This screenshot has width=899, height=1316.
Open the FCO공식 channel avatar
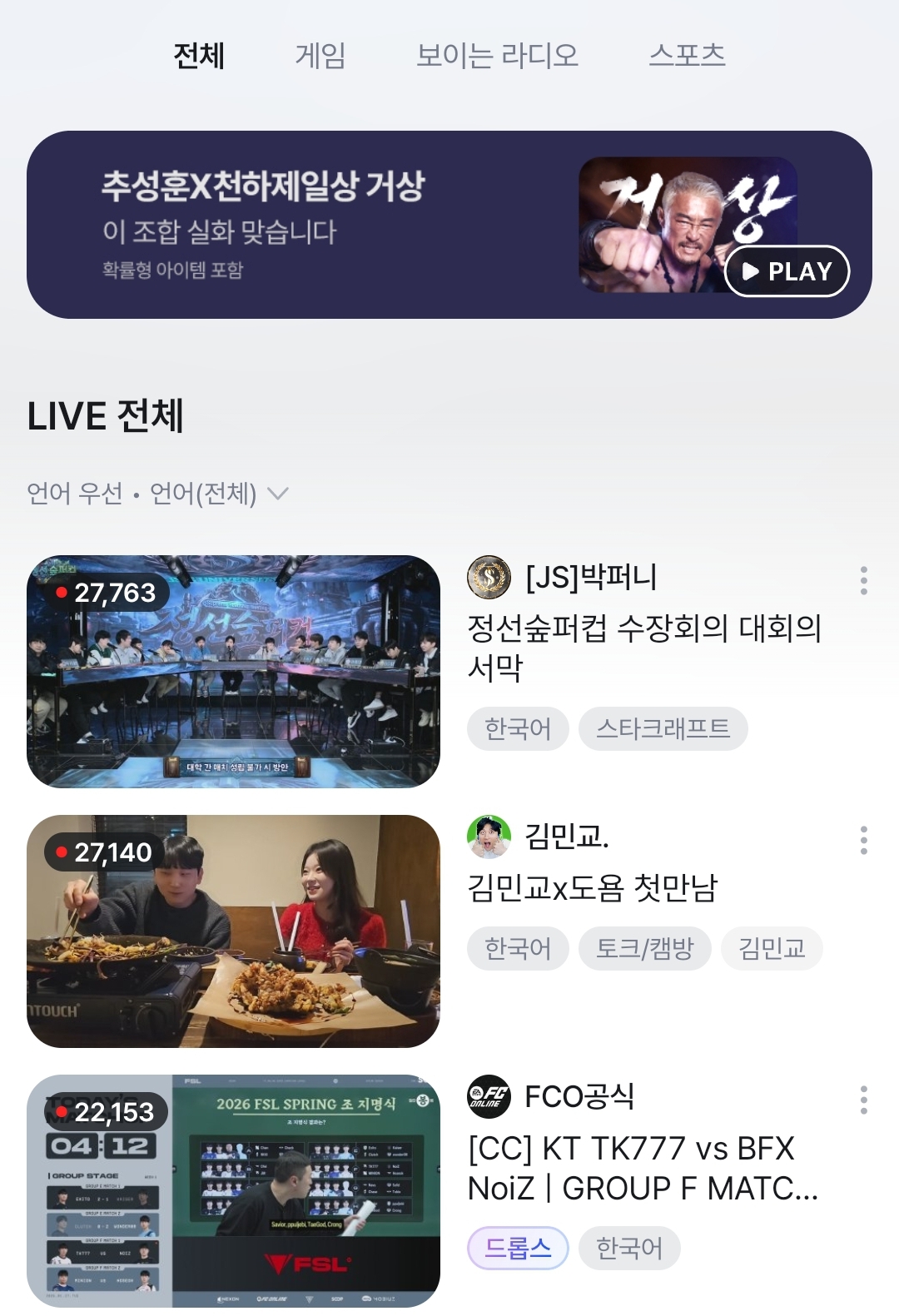[489, 1096]
